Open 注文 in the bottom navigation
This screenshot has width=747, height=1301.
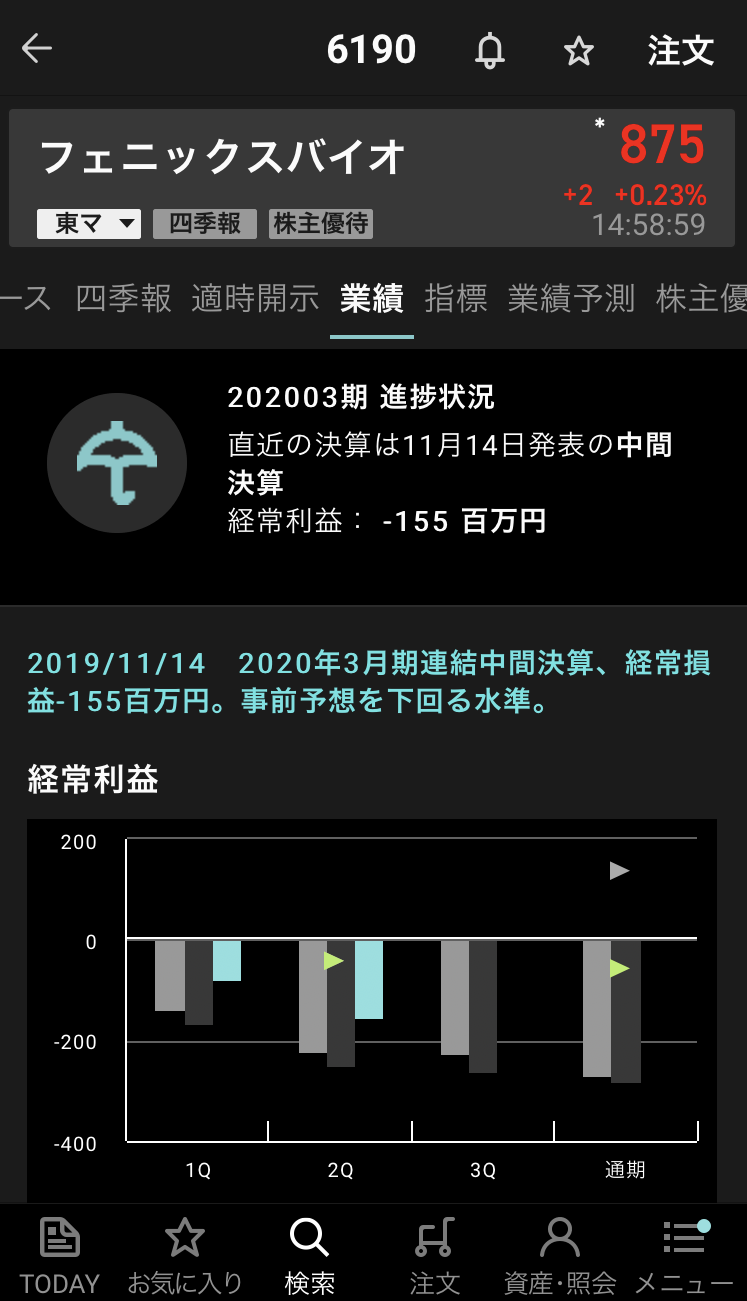coord(435,1254)
